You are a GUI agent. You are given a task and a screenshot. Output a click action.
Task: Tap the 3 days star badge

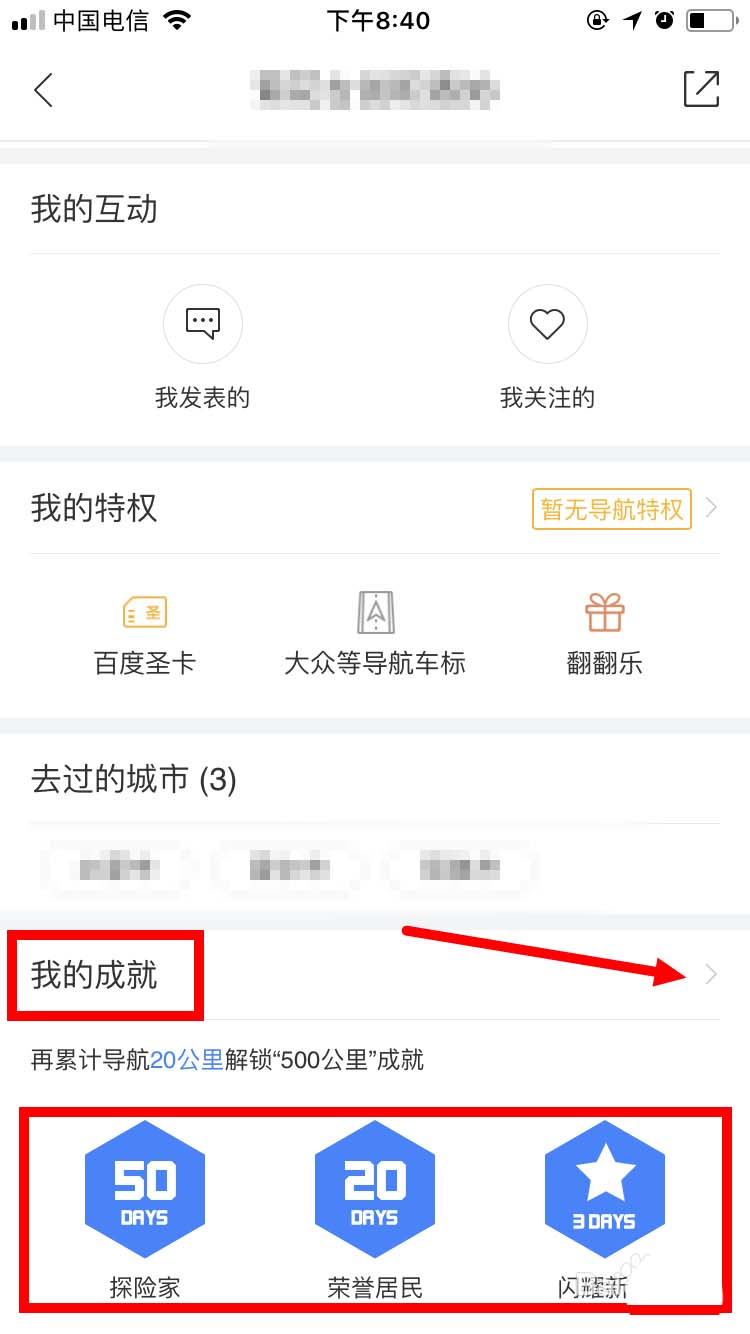(x=605, y=1190)
